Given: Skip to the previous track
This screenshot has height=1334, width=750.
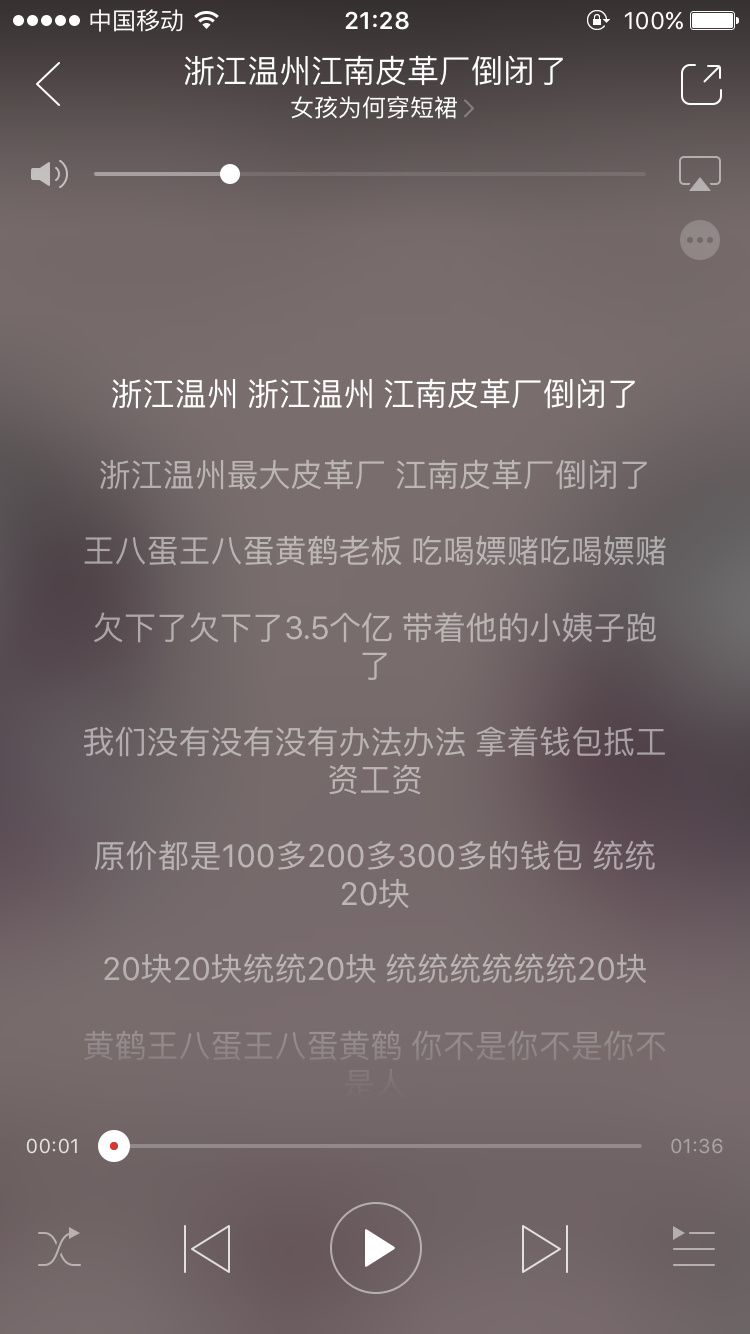Looking at the screenshot, I should coord(205,1247).
